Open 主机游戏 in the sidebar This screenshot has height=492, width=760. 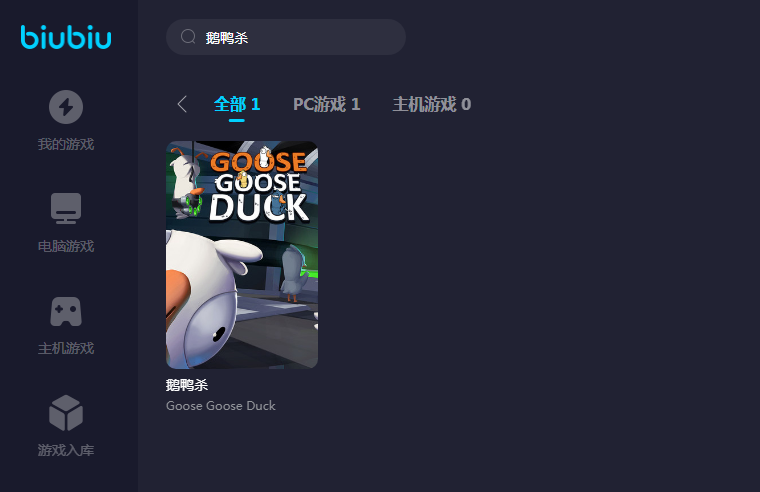click(x=66, y=324)
